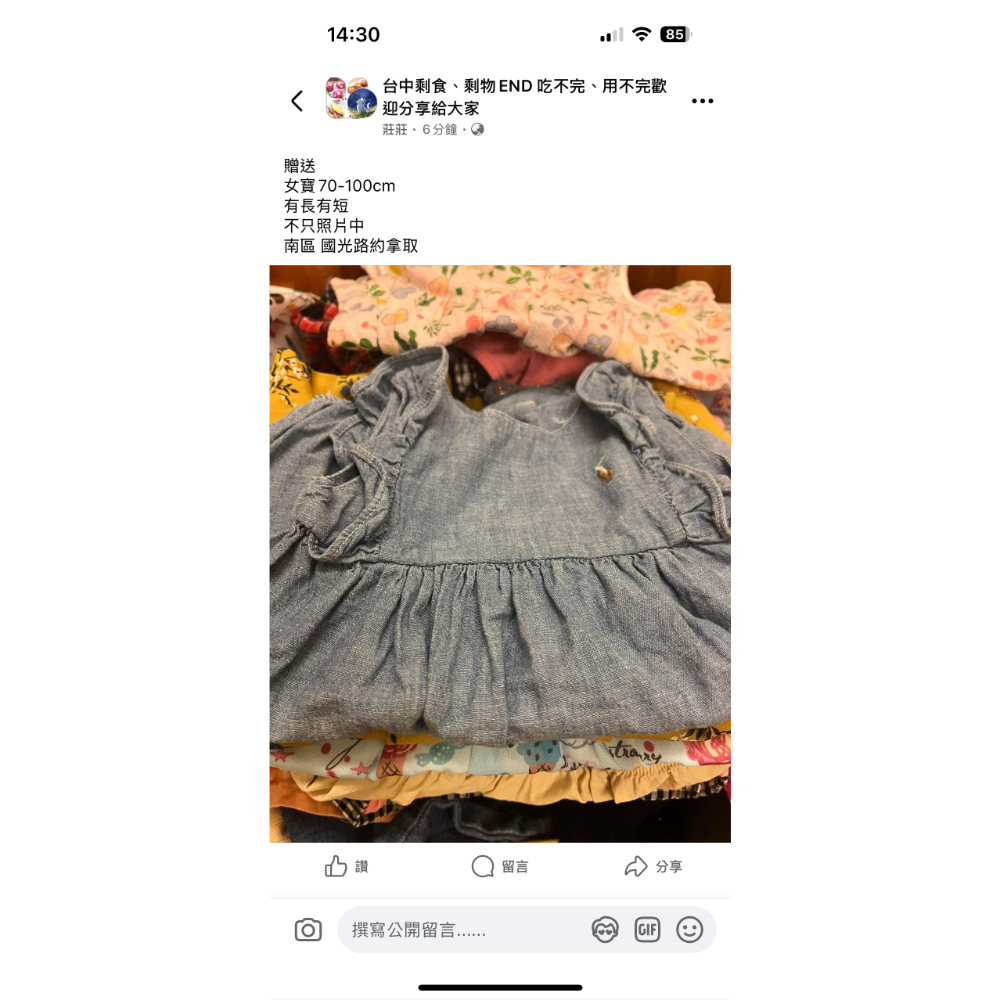Open the GIF picker
This screenshot has height=1000, width=1000.
[x=647, y=930]
